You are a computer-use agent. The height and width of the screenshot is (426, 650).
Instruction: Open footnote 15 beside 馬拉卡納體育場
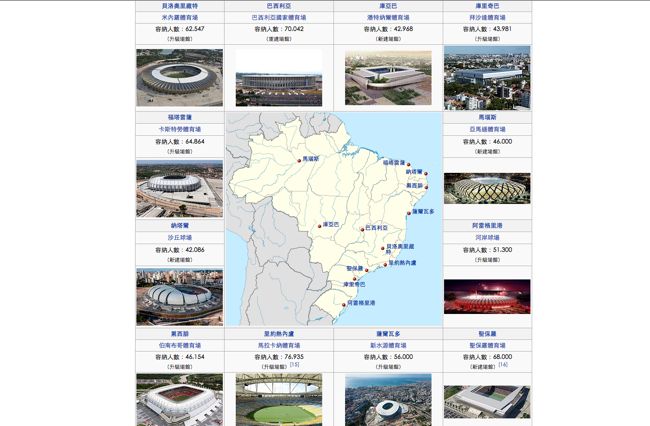click(x=295, y=365)
